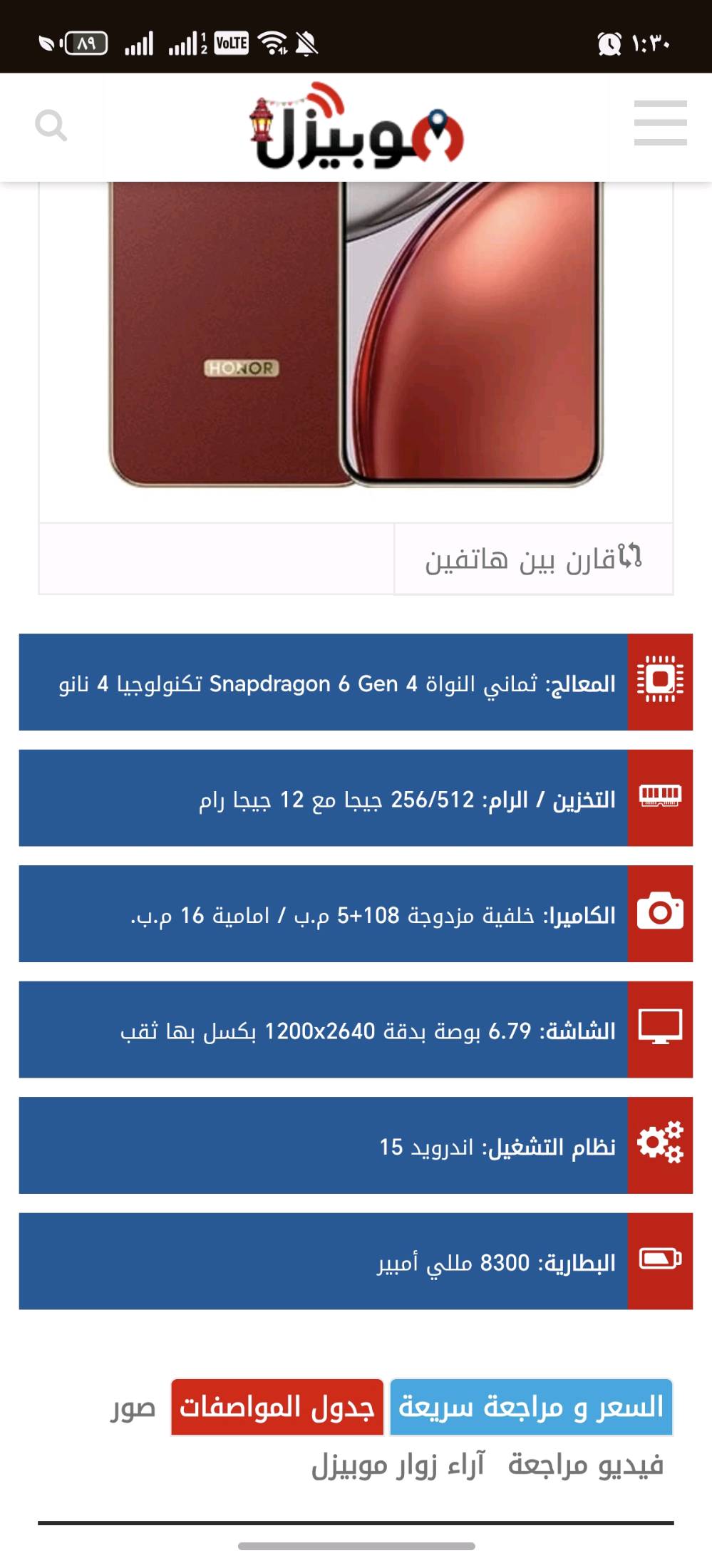Image resolution: width=712 pixels, height=1568 pixels.
Task: Switch to جدول المواصفات tab
Action: click(x=277, y=1407)
